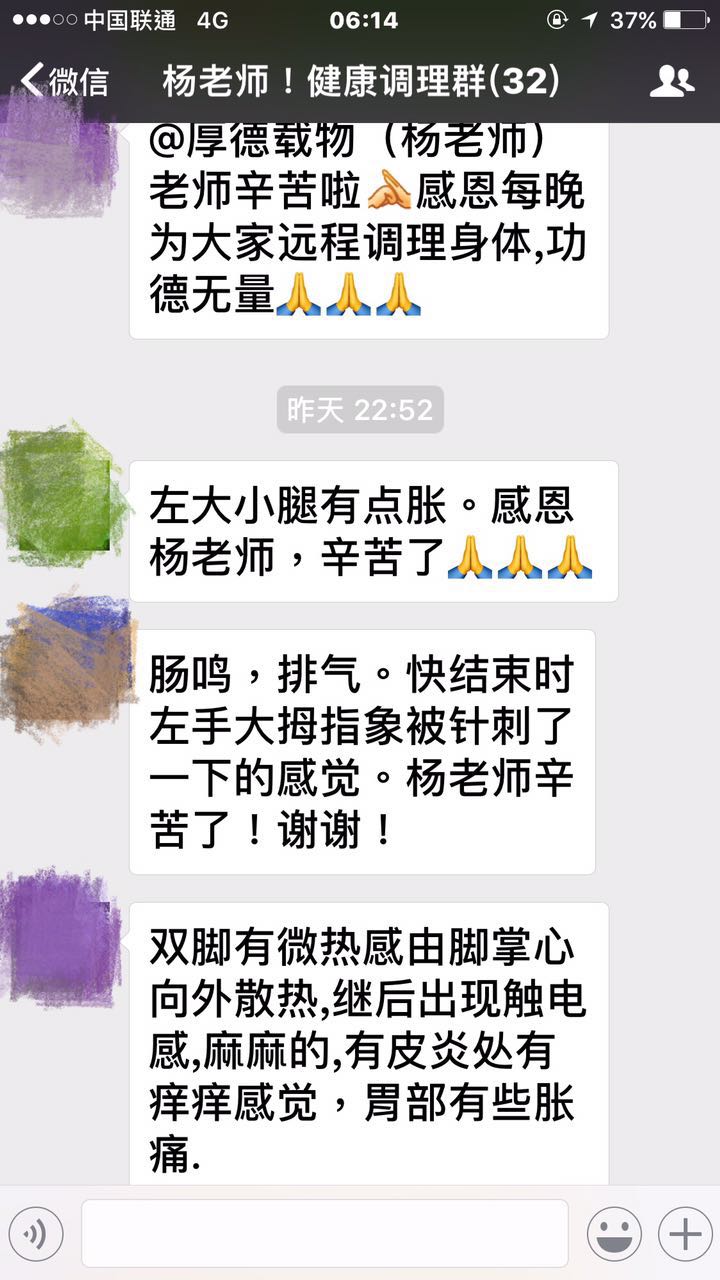Tap the message mentioning @厚德载物（杨老师）
The image size is (720, 1280).
pyautogui.click(x=370, y=230)
